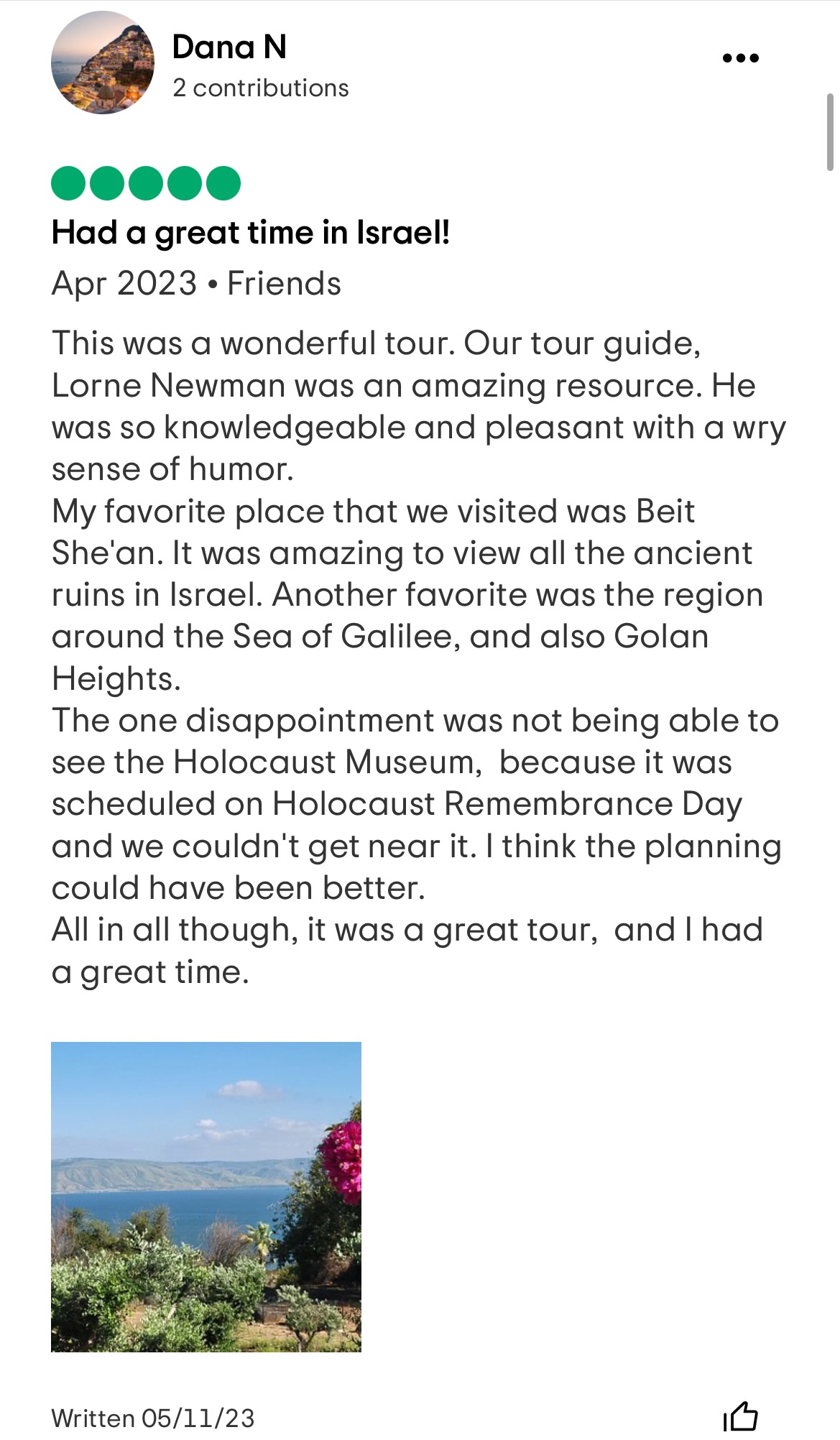The width and height of the screenshot is (840, 1440).
Task: Open the three-dot menu on Dana N's review
Action: [x=740, y=58]
